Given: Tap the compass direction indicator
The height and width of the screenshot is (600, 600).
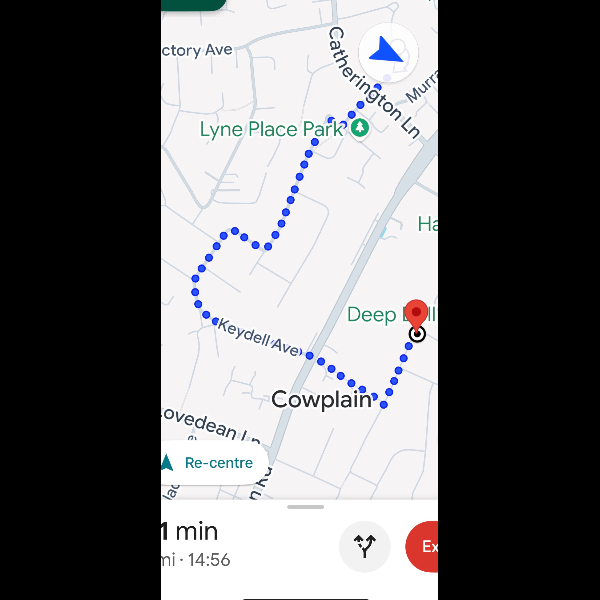Looking at the screenshot, I should [x=388, y=50].
